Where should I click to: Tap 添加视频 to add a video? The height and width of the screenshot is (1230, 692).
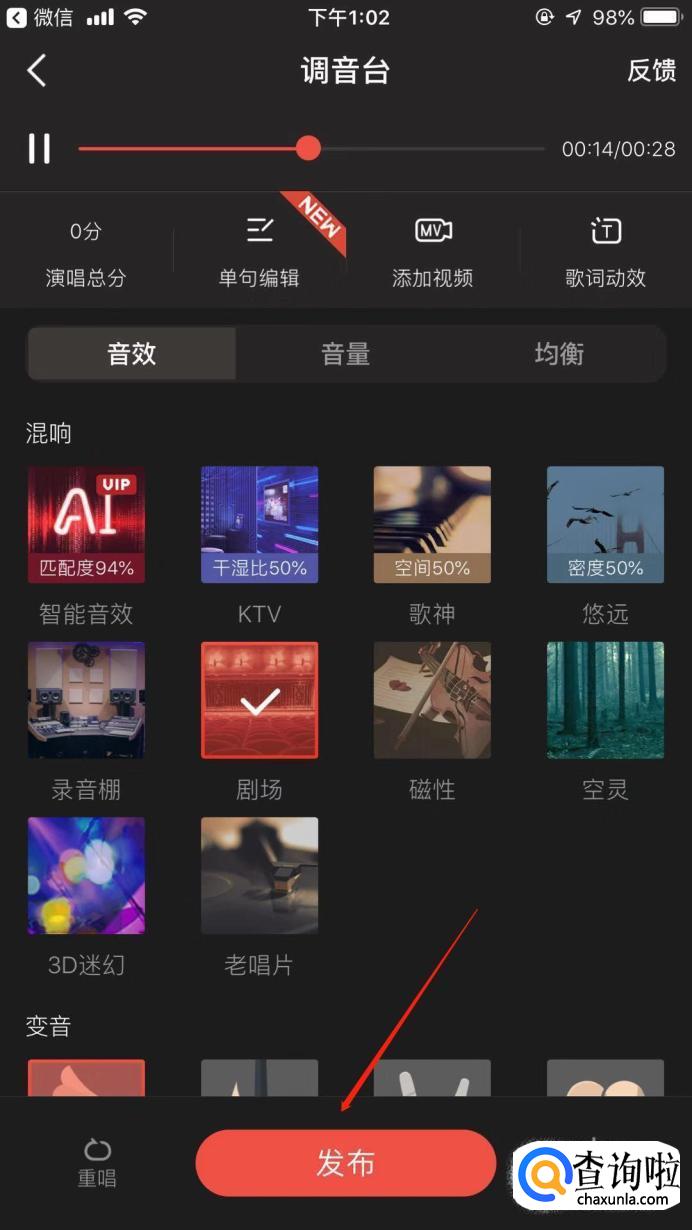[432, 250]
